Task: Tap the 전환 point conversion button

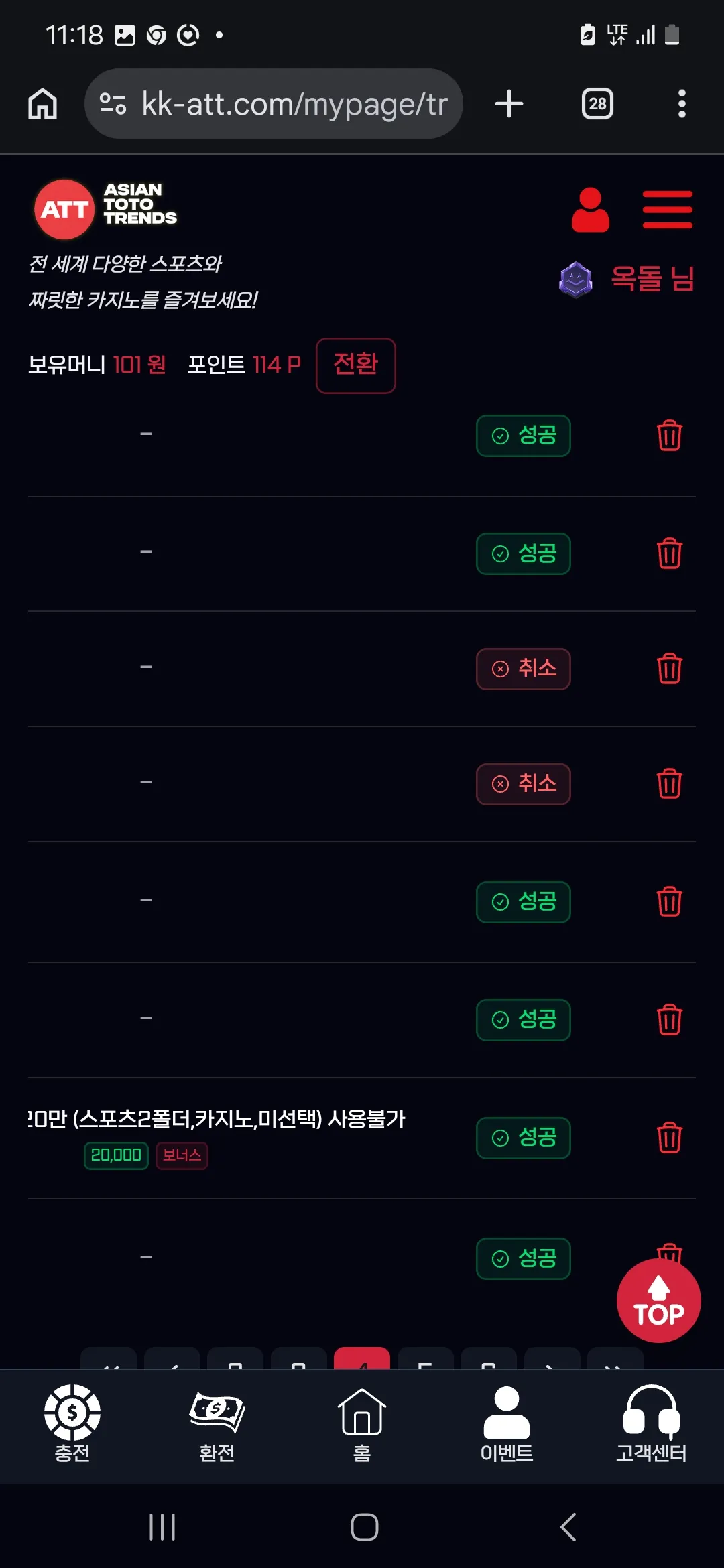Action: [355, 365]
